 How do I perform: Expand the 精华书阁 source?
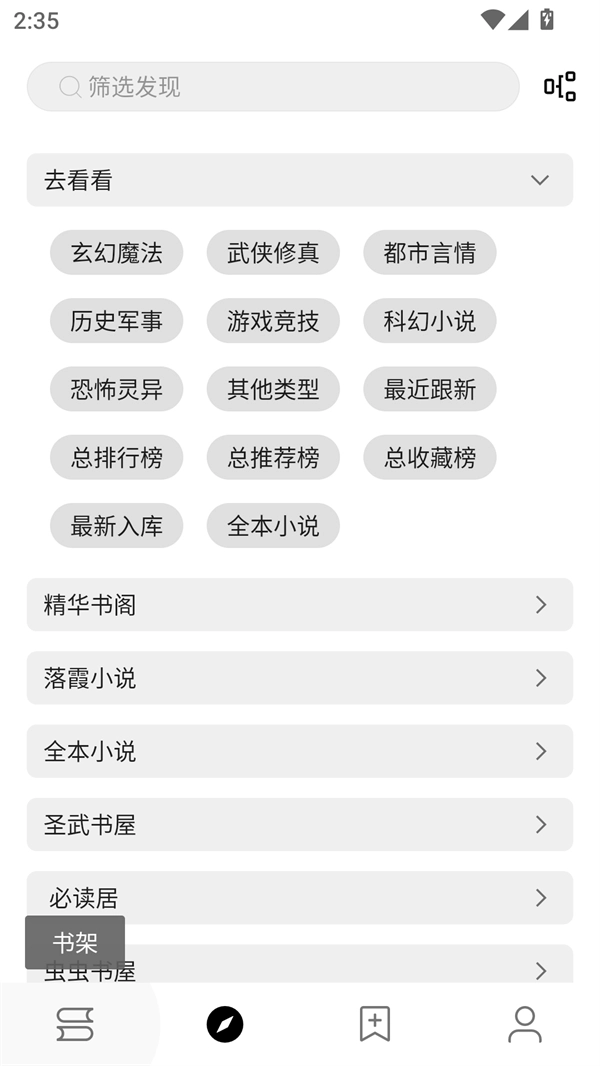(299, 605)
